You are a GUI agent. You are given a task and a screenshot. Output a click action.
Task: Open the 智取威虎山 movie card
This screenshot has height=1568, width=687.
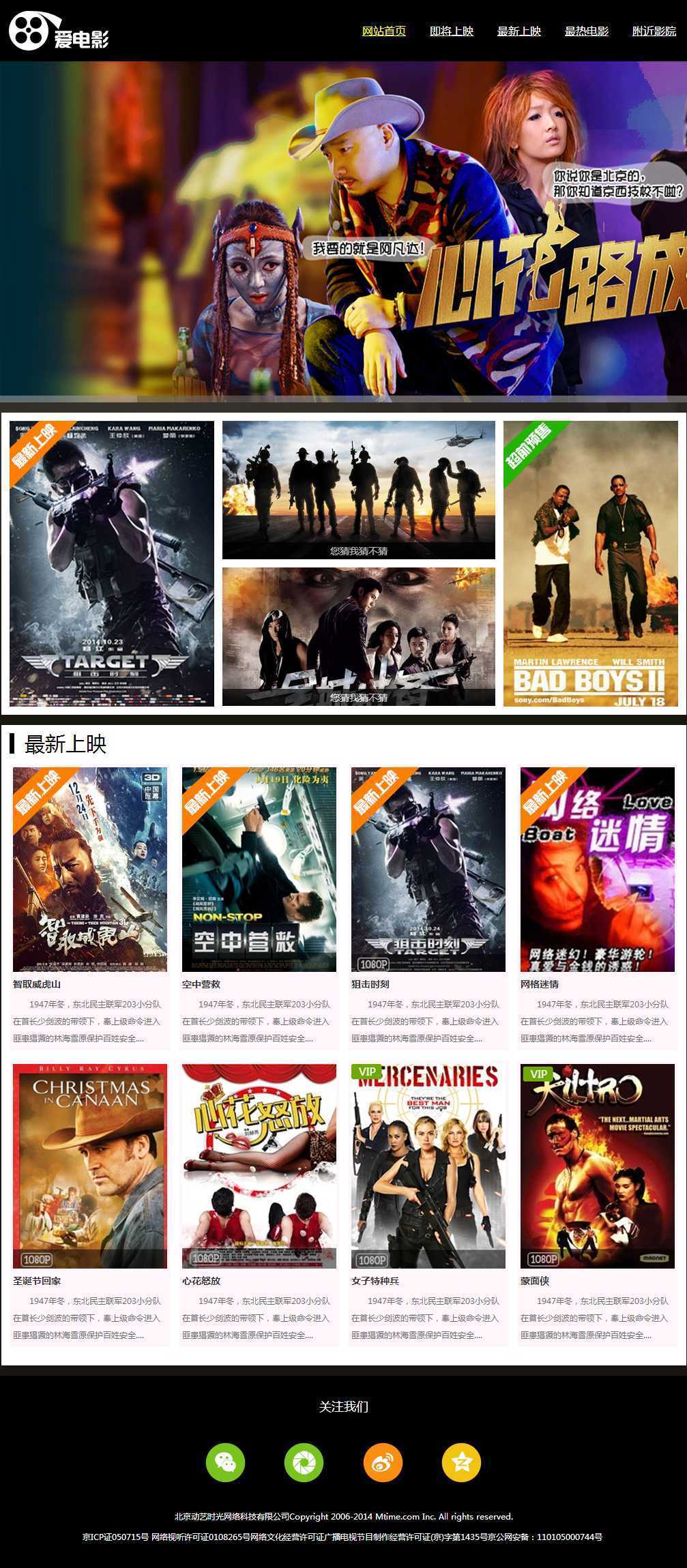(x=89, y=869)
